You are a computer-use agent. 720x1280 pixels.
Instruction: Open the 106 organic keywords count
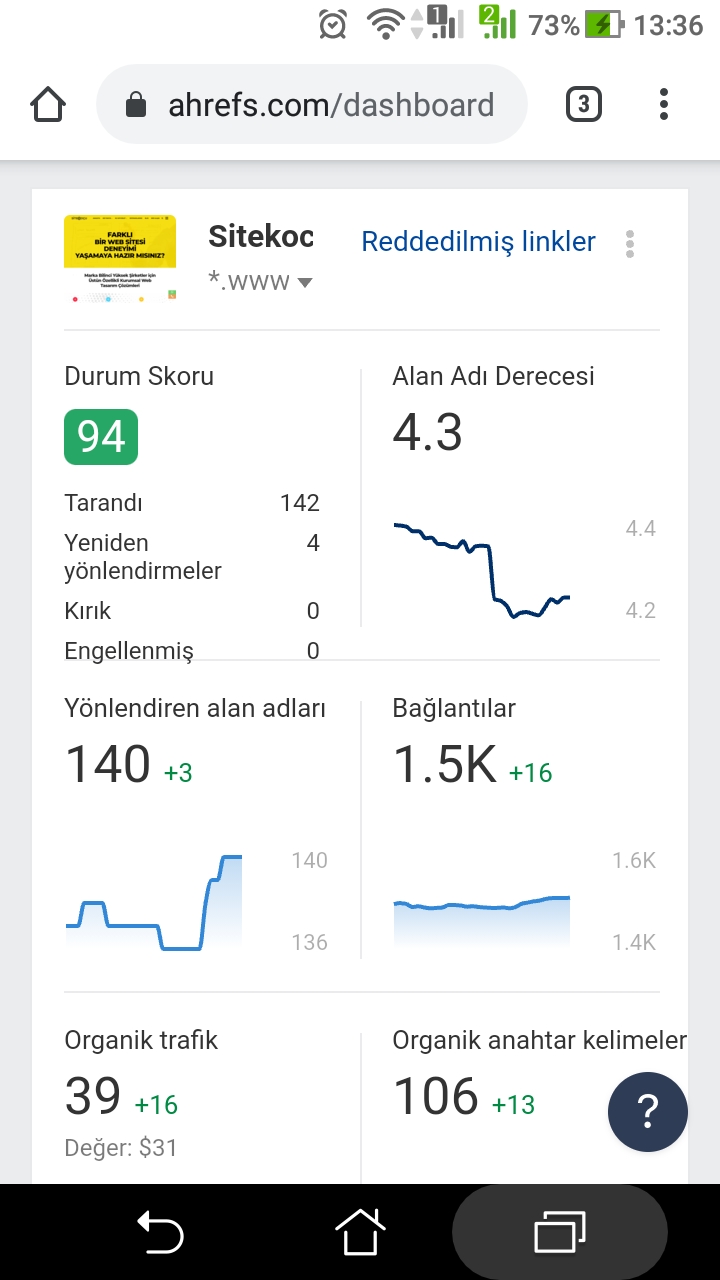(436, 1097)
